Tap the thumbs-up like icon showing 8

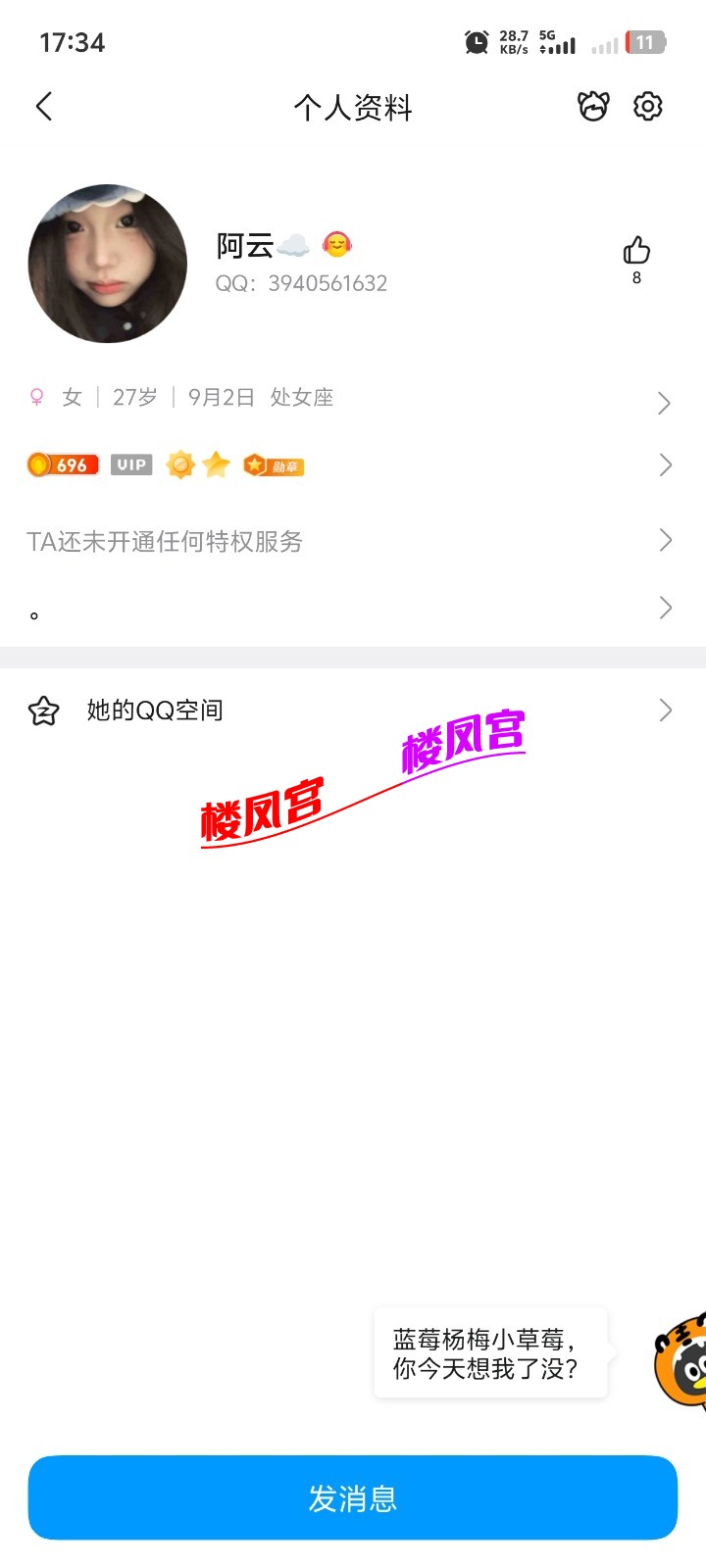click(x=636, y=253)
